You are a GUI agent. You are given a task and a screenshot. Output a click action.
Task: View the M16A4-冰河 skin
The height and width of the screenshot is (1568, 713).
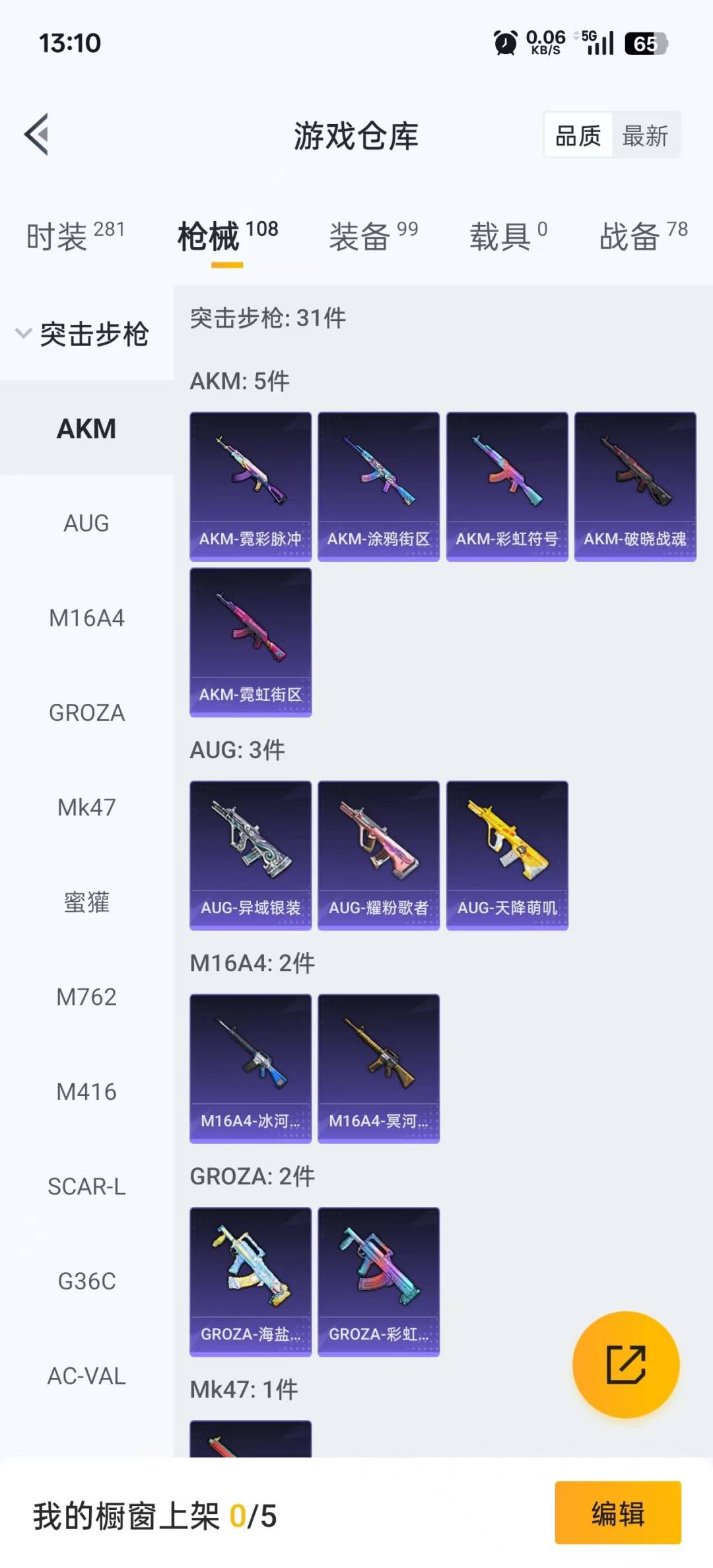[250, 1068]
